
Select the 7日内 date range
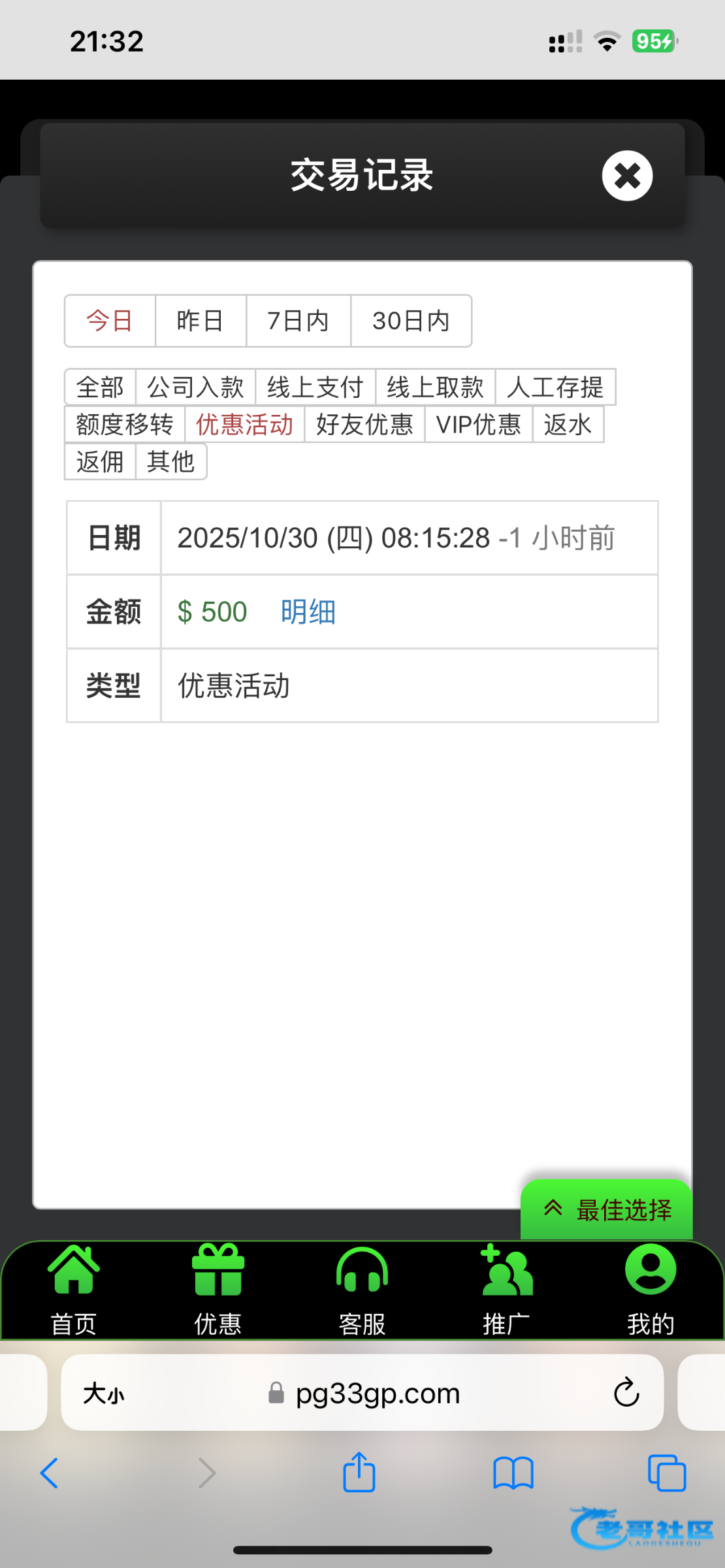click(298, 321)
